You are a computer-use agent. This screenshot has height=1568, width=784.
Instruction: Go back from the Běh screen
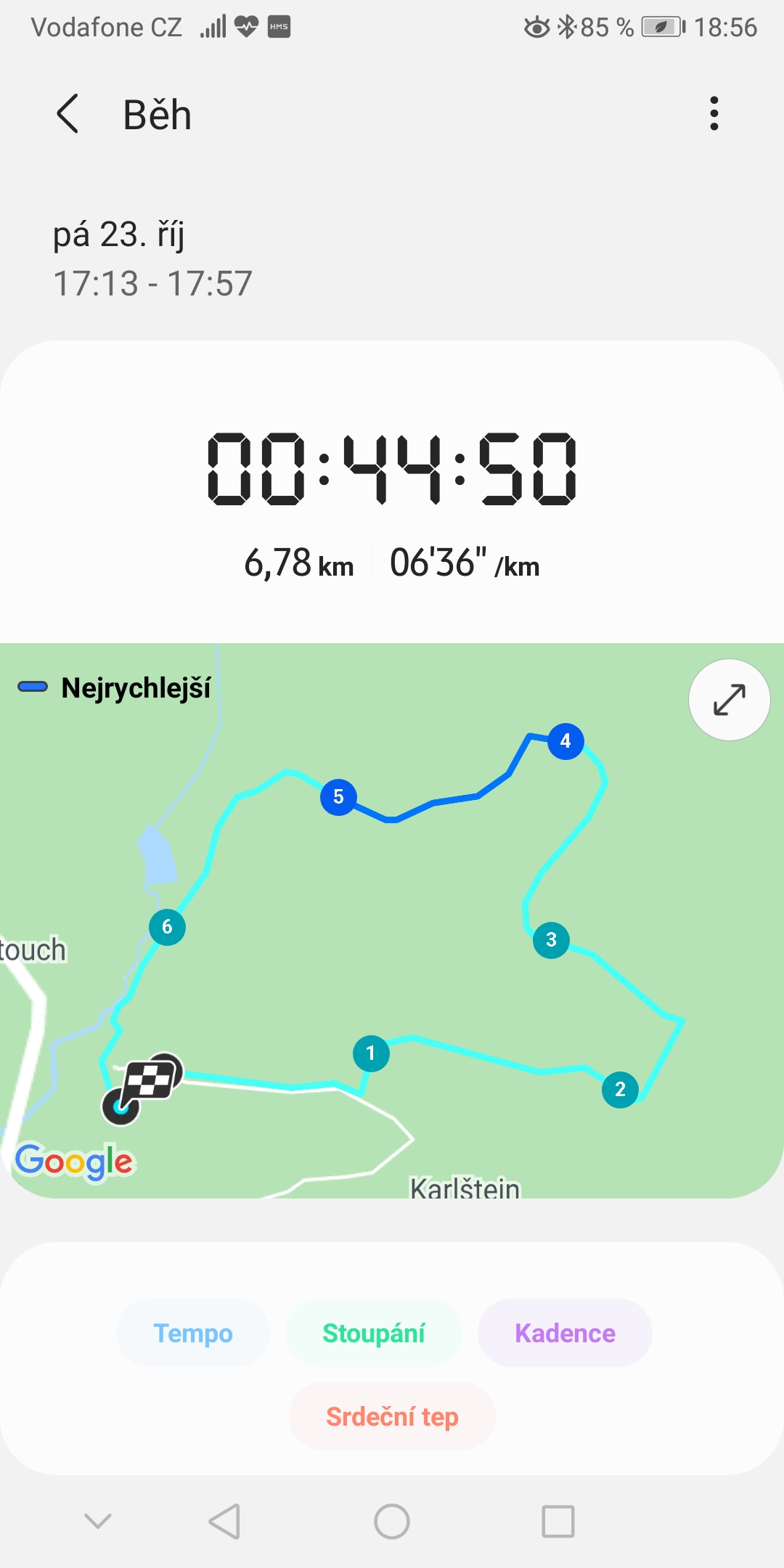point(68,114)
